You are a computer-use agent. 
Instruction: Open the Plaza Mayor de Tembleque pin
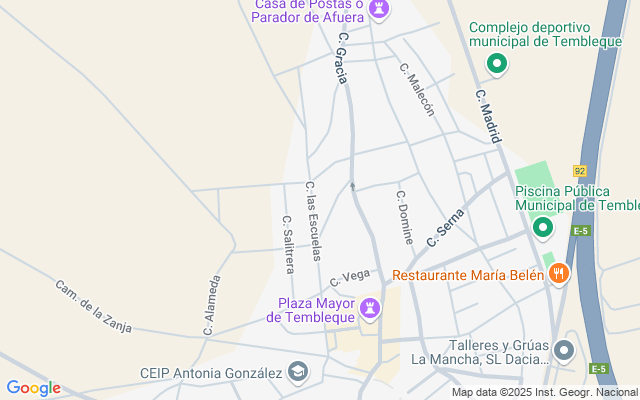click(370, 309)
